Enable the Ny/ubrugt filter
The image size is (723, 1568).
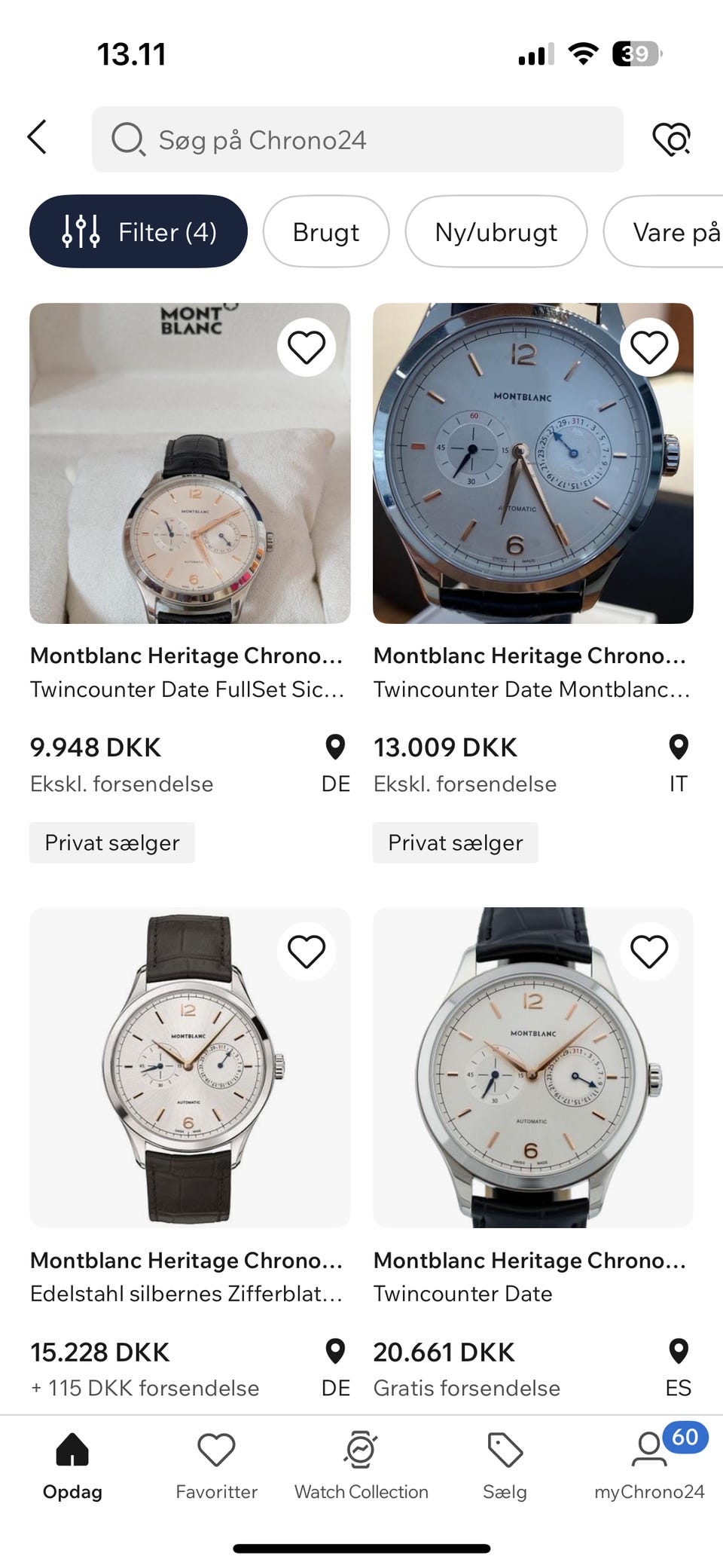(496, 231)
